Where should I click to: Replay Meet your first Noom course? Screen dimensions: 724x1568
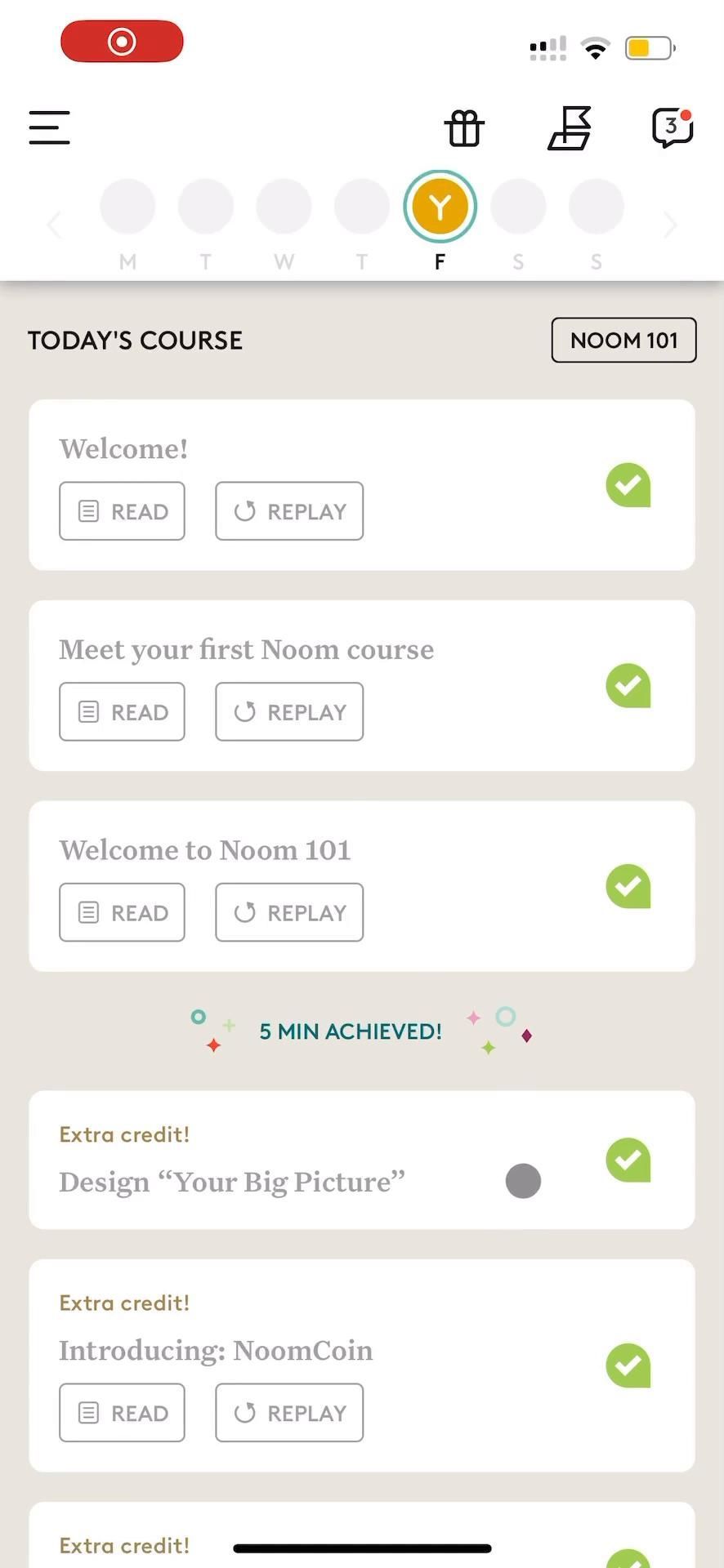(x=289, y=712)
